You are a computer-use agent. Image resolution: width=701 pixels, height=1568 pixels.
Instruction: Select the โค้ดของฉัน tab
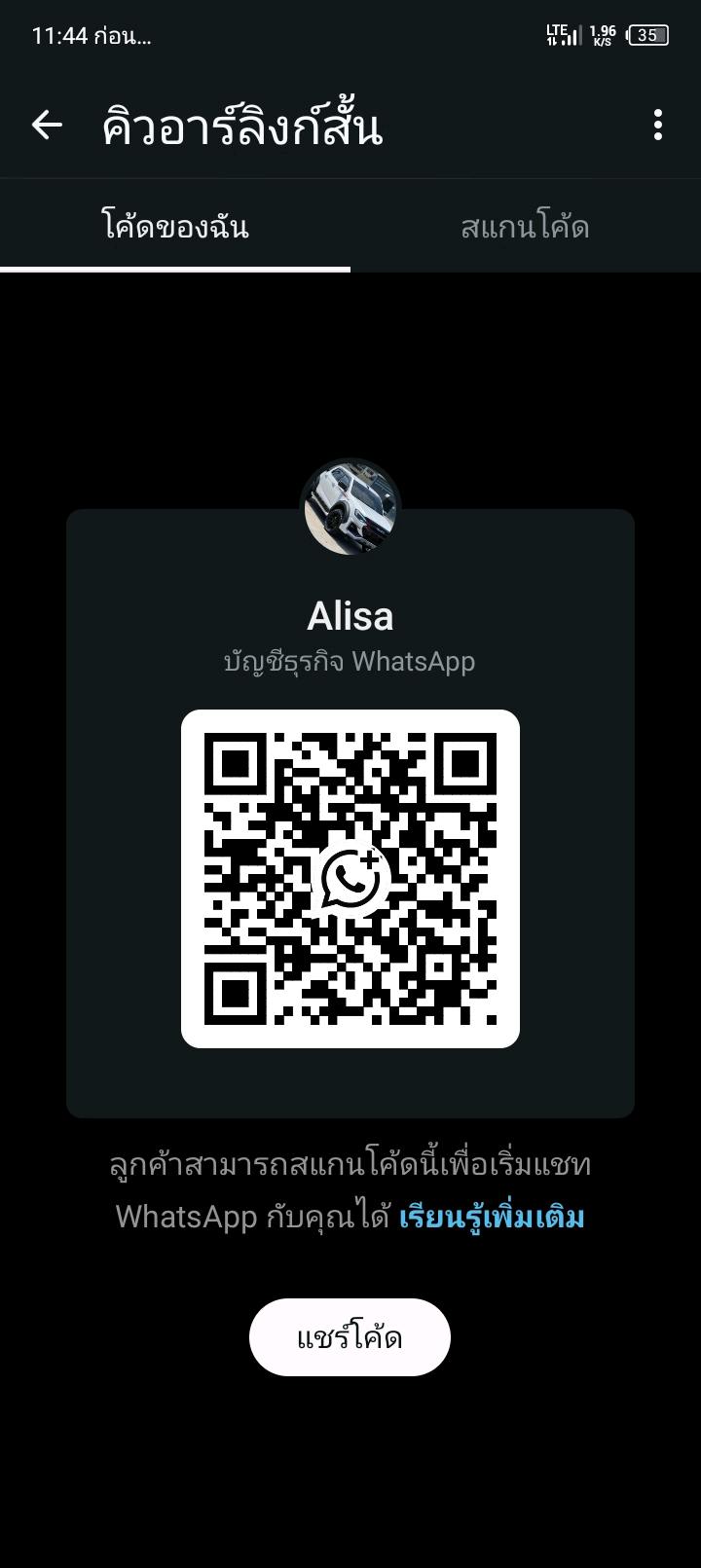(x=175, y=228)
